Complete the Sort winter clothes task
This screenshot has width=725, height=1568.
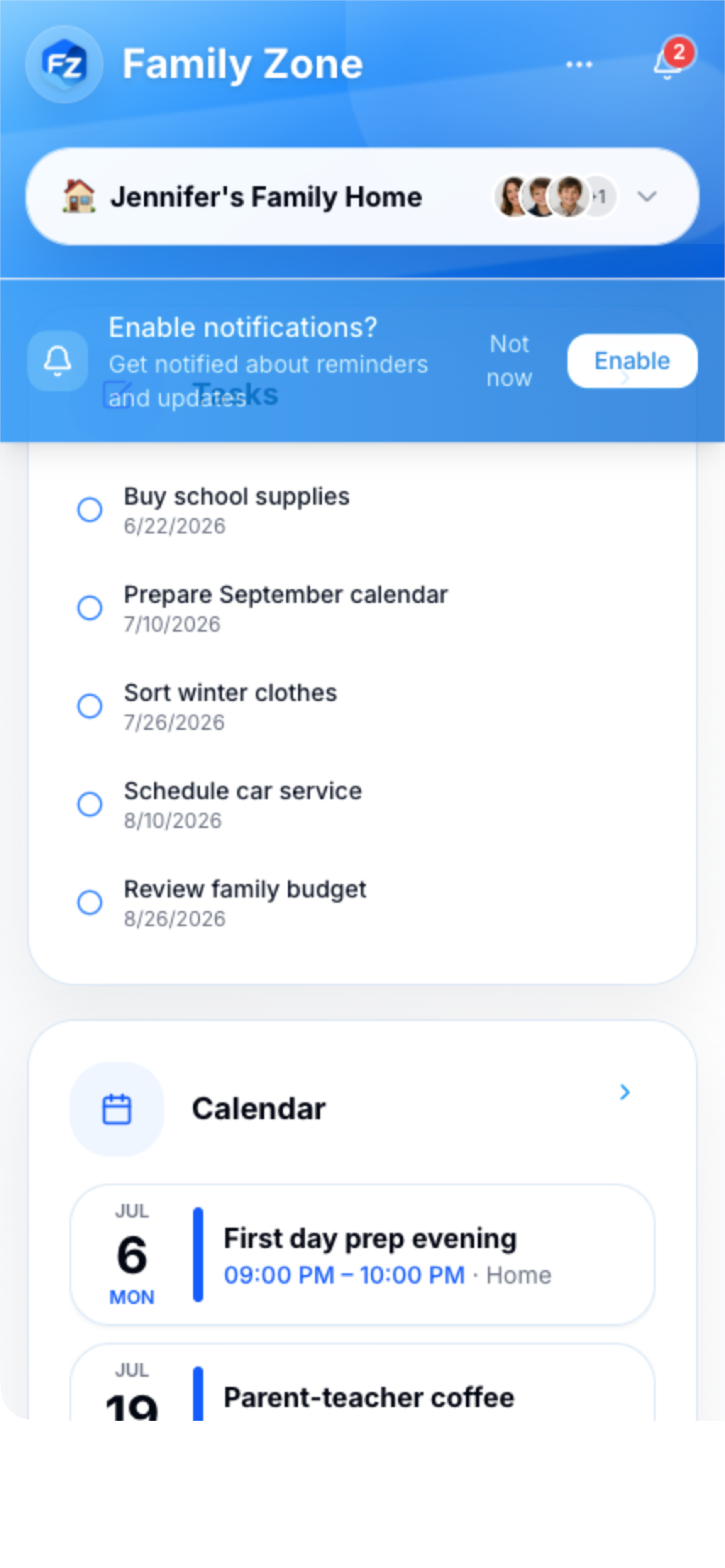pyautogui.click(x=89, y=706)
